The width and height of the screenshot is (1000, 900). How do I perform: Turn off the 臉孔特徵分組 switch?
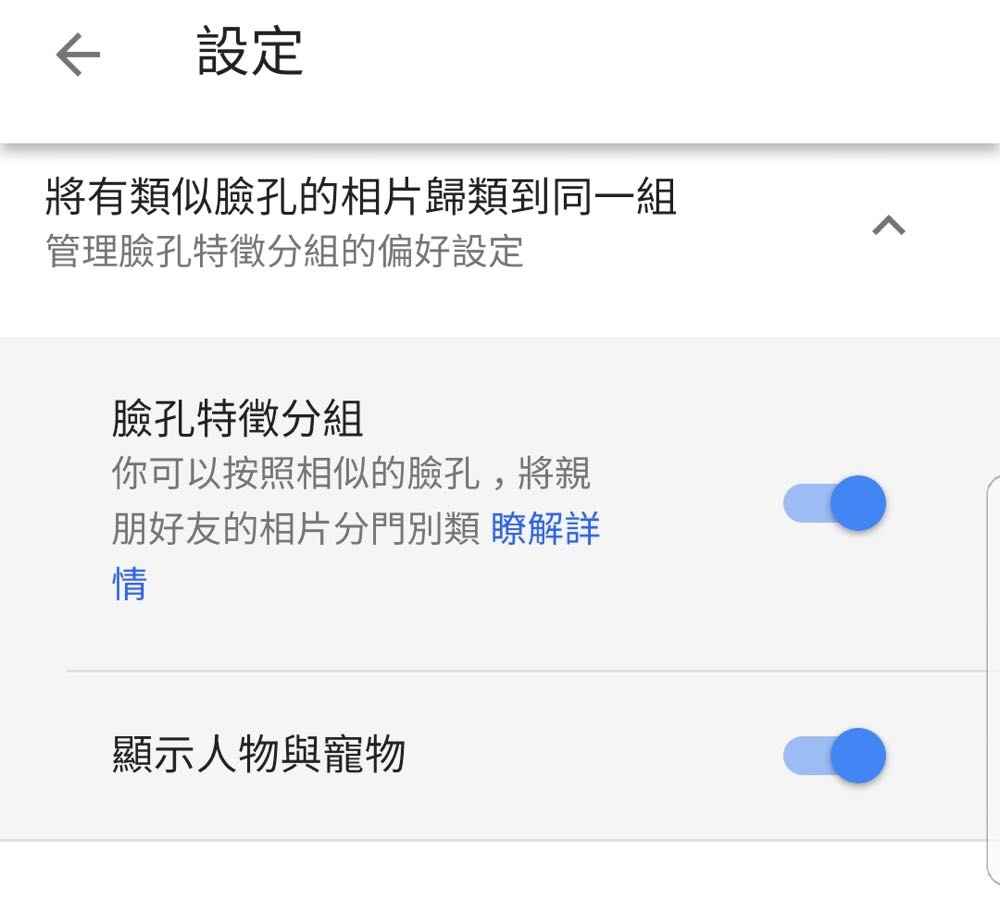(835, 503)
